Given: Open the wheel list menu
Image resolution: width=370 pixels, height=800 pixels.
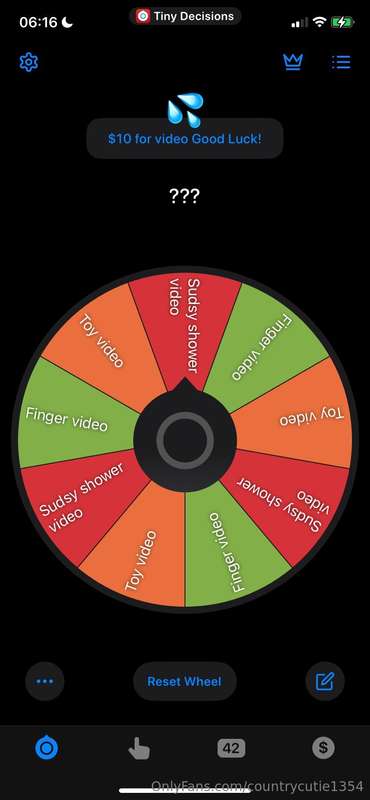Looking at the screenshot, I should click(x=341, y=62).
